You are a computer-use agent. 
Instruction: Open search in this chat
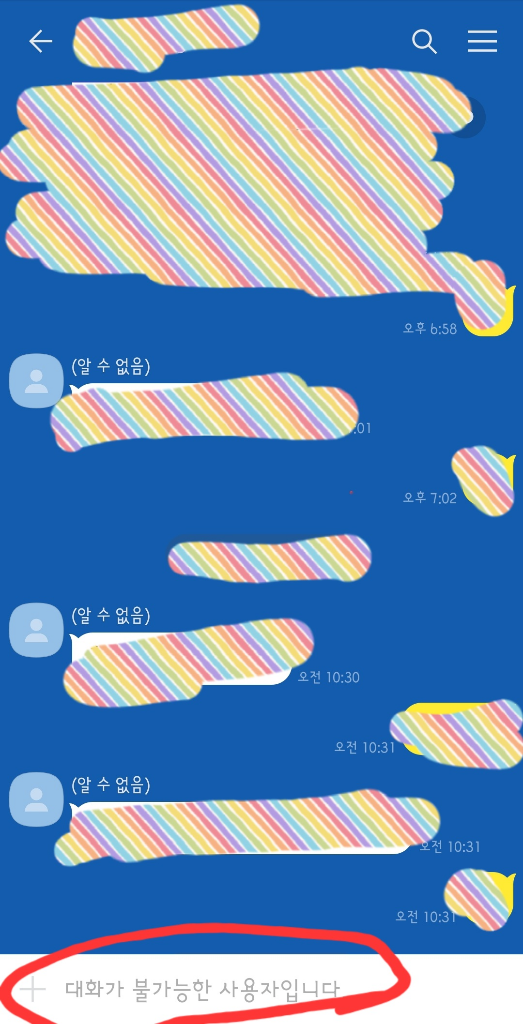424,42
